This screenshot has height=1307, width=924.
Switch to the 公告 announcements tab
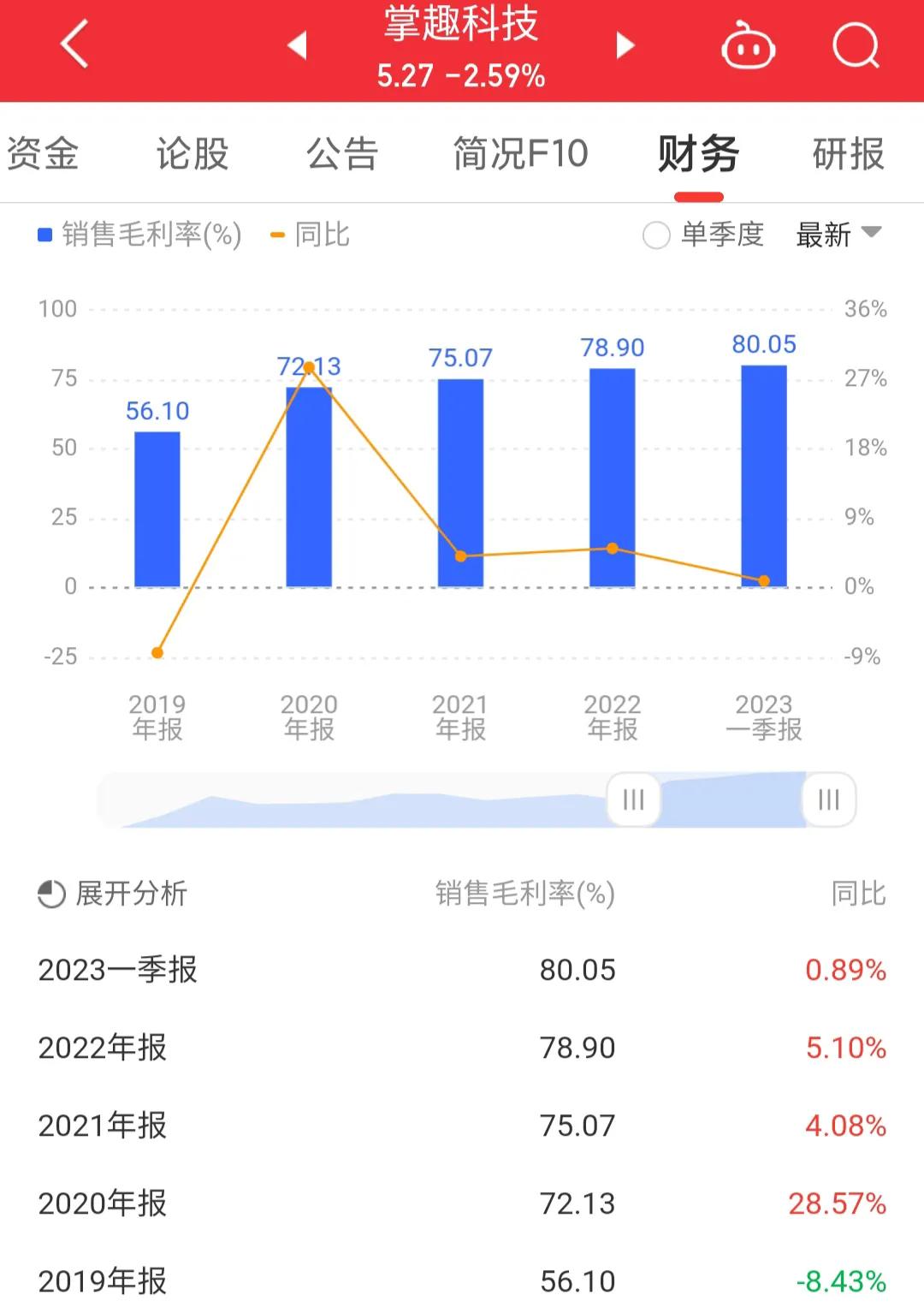point(341,154)
